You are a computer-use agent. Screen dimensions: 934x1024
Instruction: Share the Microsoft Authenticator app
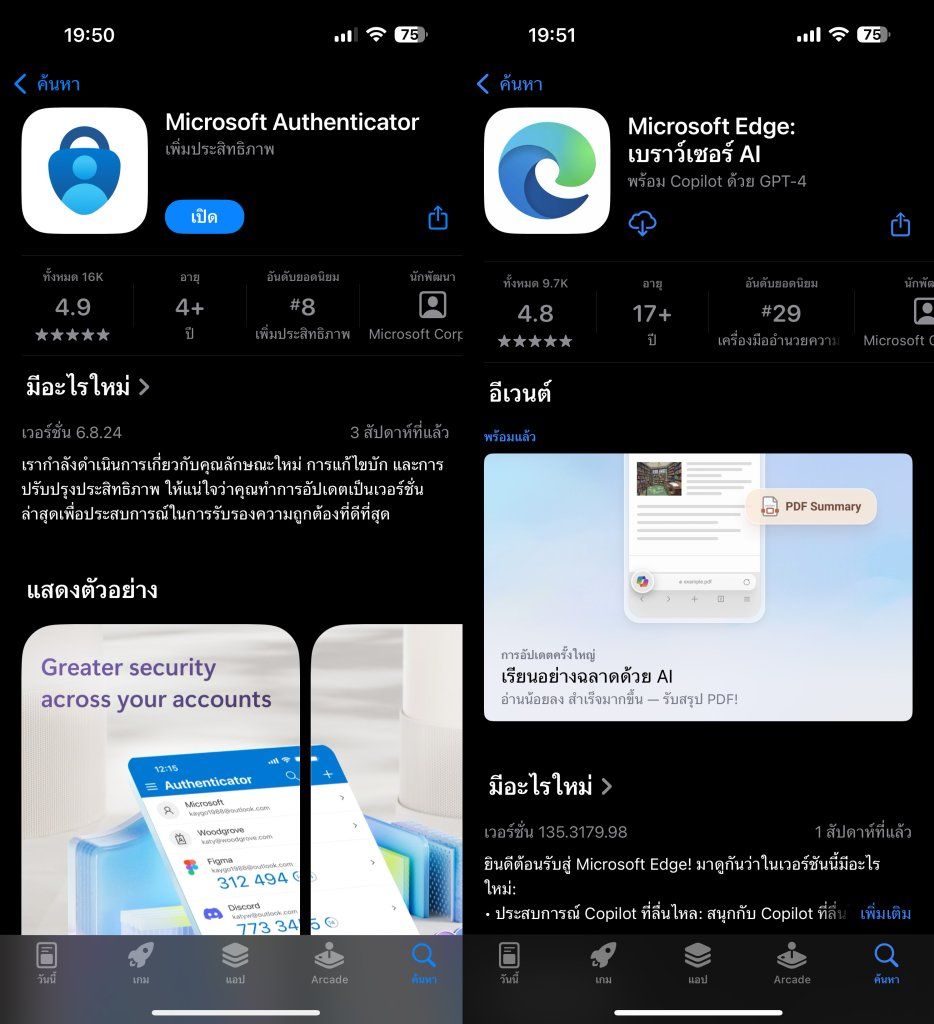(x=438, y=218)
